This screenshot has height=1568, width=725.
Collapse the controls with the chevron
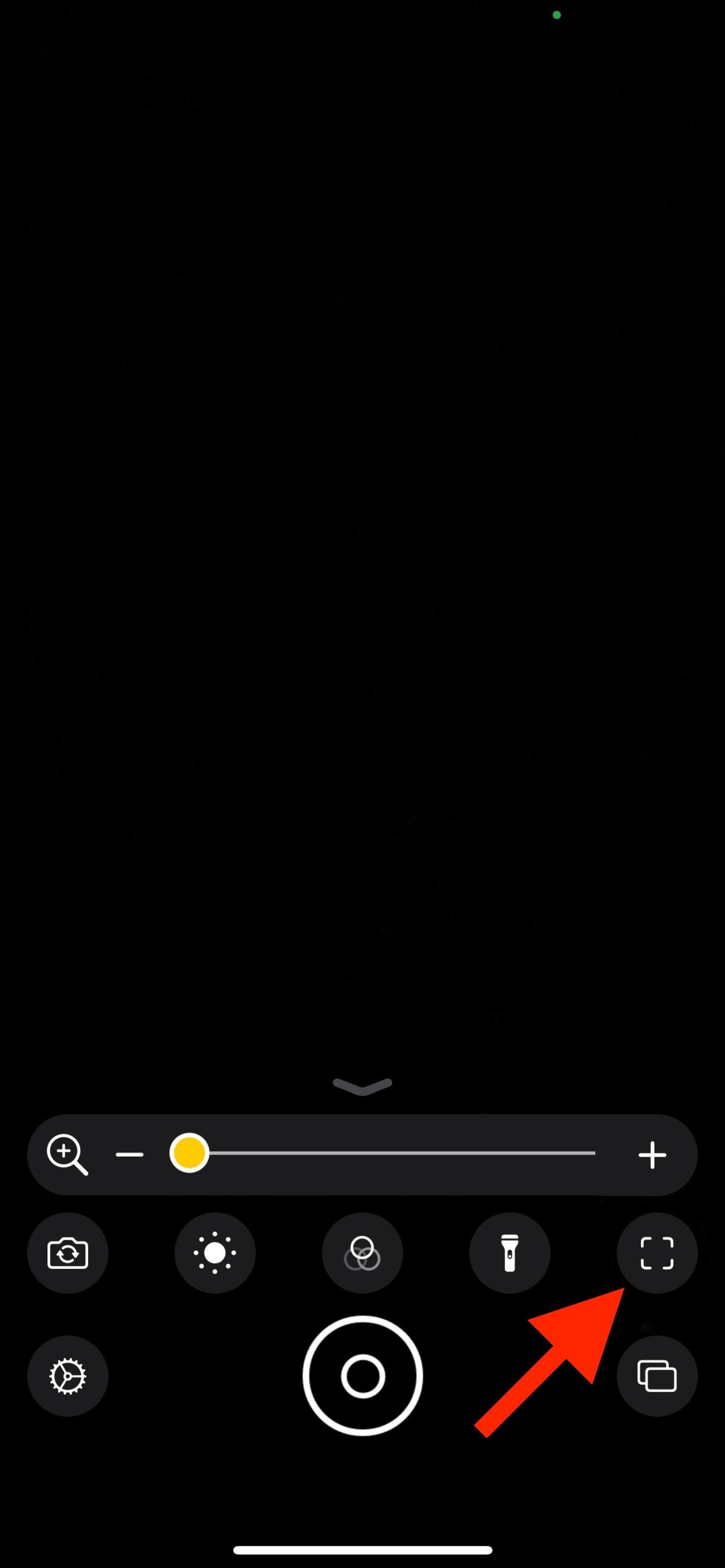(362, 1086)
